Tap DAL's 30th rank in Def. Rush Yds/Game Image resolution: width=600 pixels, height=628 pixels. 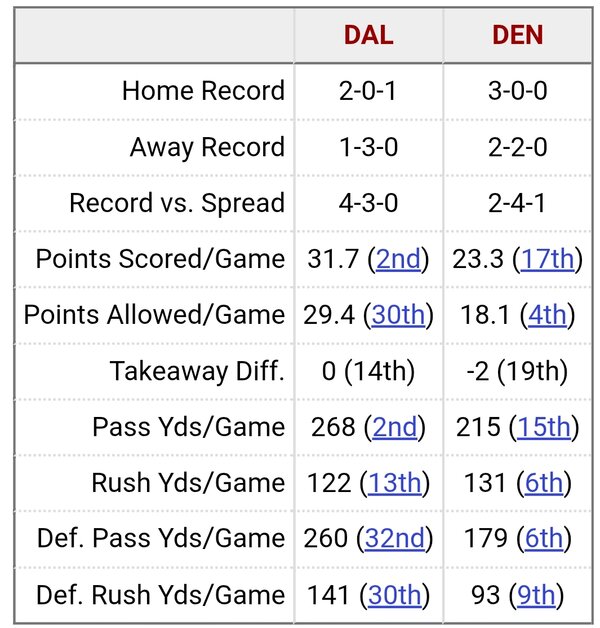394,596
